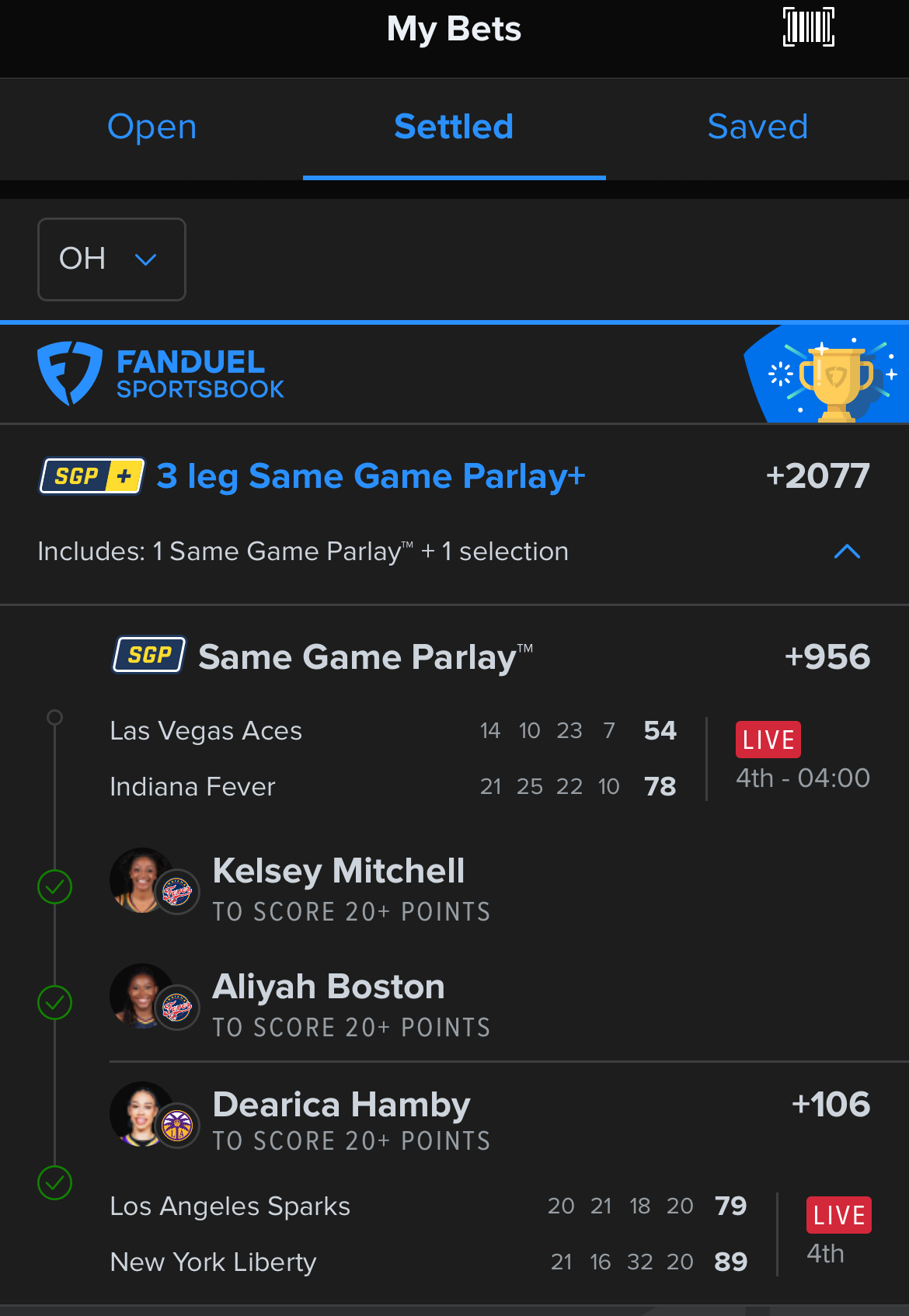The width and height of the screenshot is (909, 1316).
Task: Collapse the 3 leg parlay details
Action: [846, 552]
